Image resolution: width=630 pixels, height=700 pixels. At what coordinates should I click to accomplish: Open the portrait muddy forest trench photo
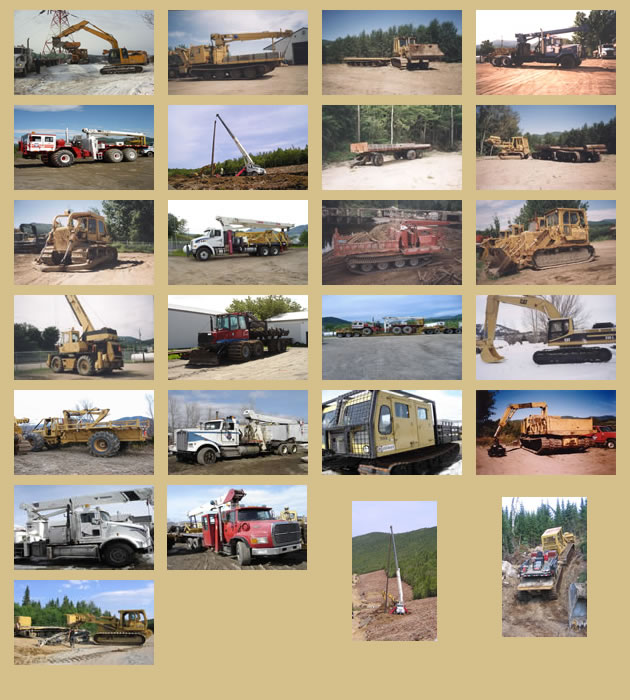544,567
